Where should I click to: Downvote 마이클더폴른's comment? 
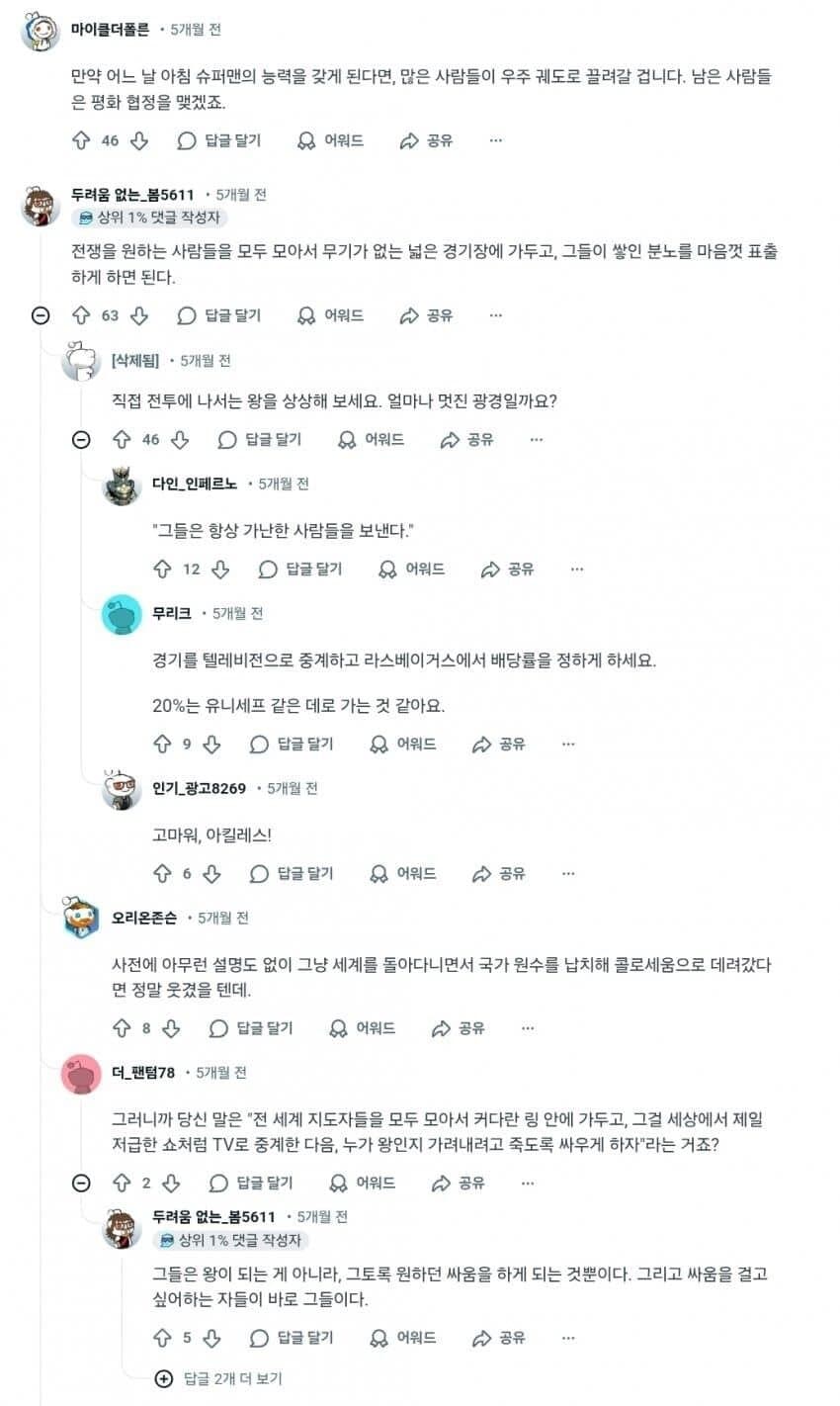point(139,141)
